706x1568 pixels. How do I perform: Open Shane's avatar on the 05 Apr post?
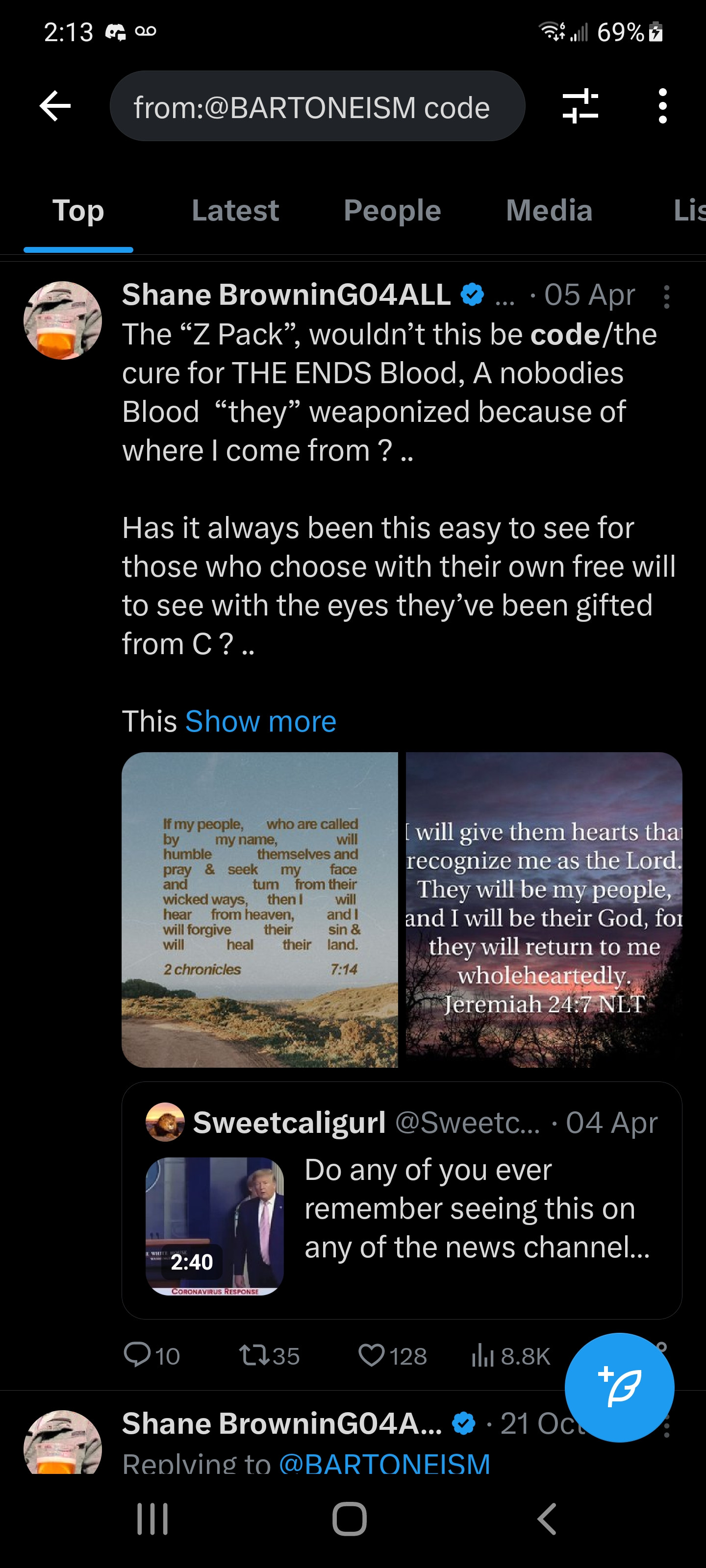pos(63,320)
